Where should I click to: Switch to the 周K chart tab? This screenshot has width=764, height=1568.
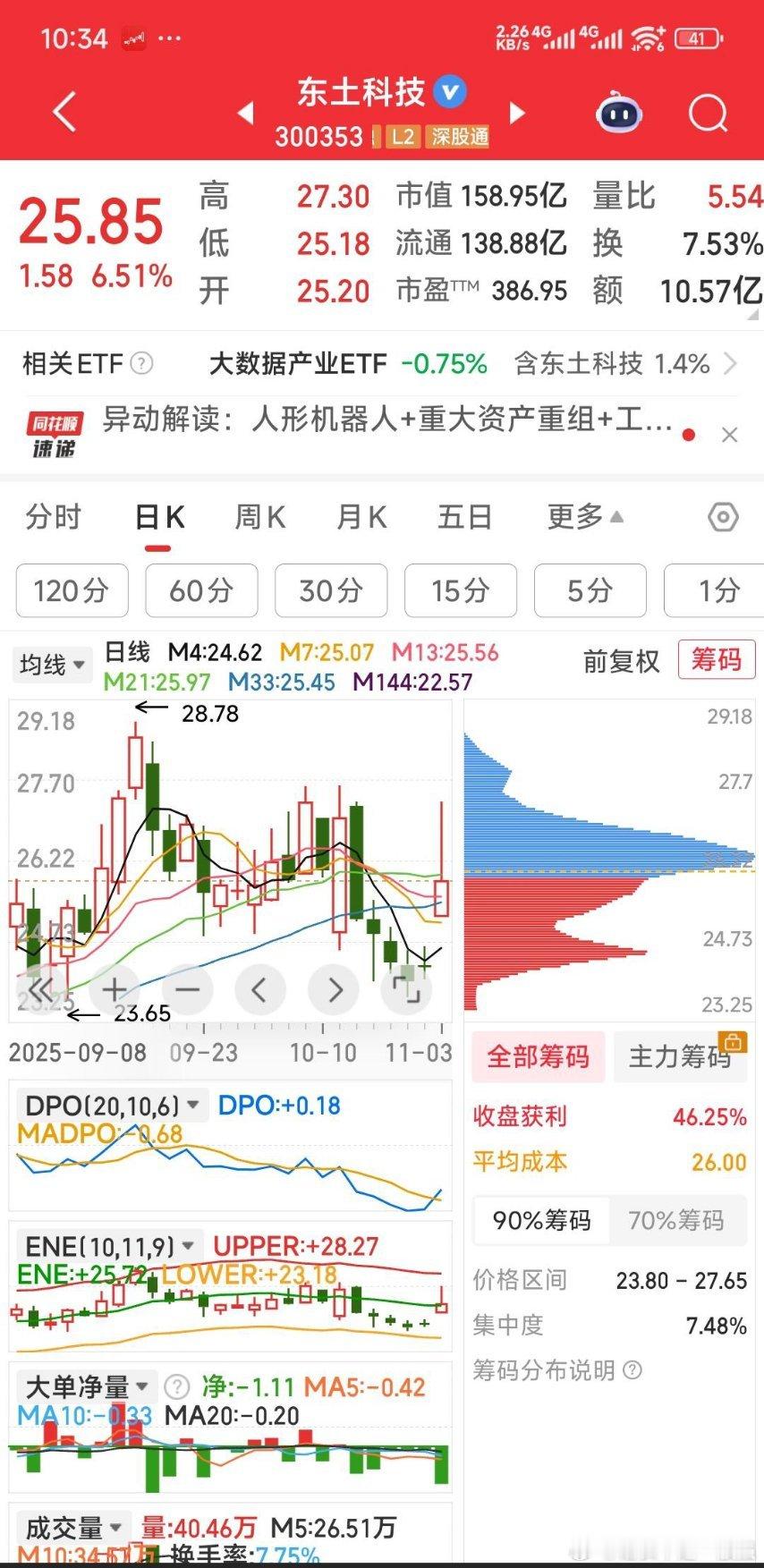click(259, 517)
